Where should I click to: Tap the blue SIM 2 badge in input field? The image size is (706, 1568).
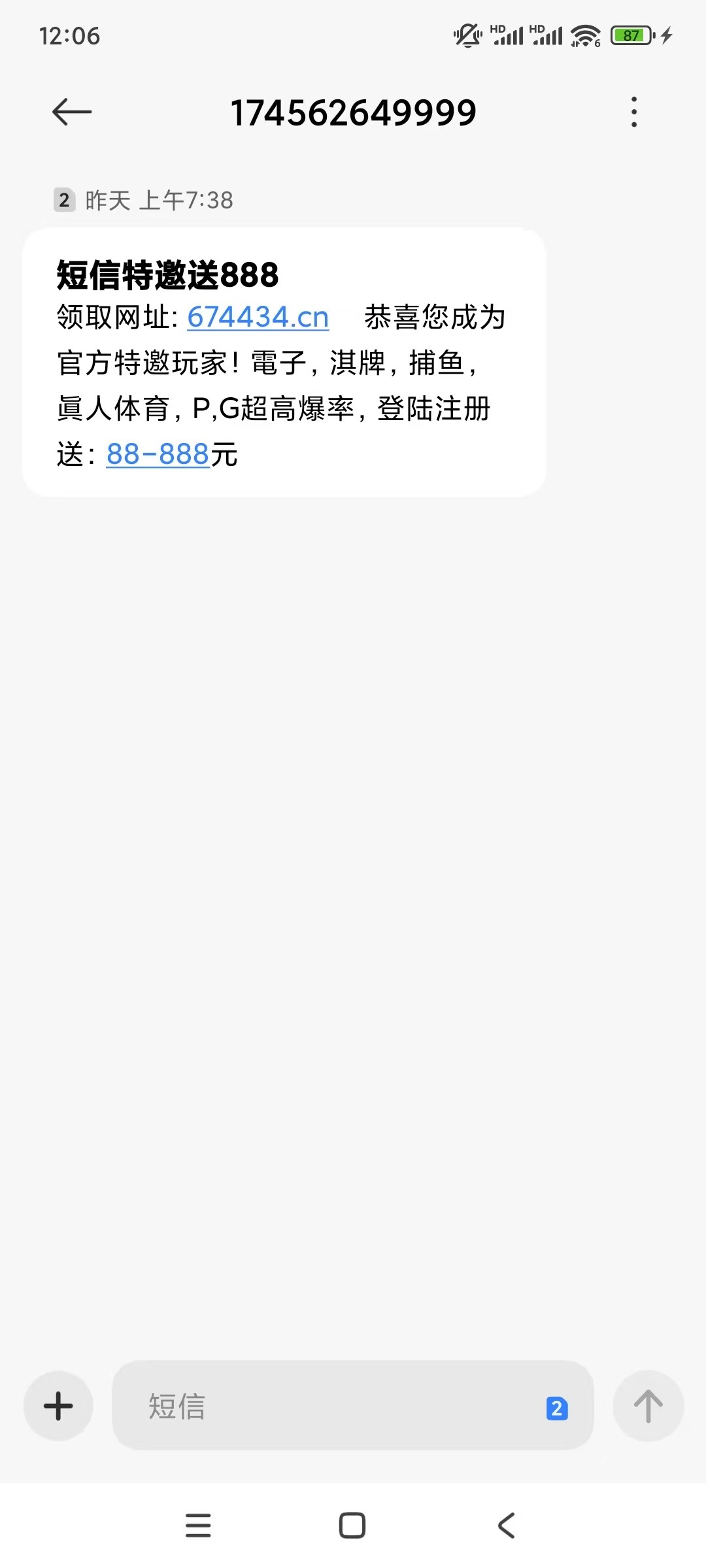(556, 1406)
